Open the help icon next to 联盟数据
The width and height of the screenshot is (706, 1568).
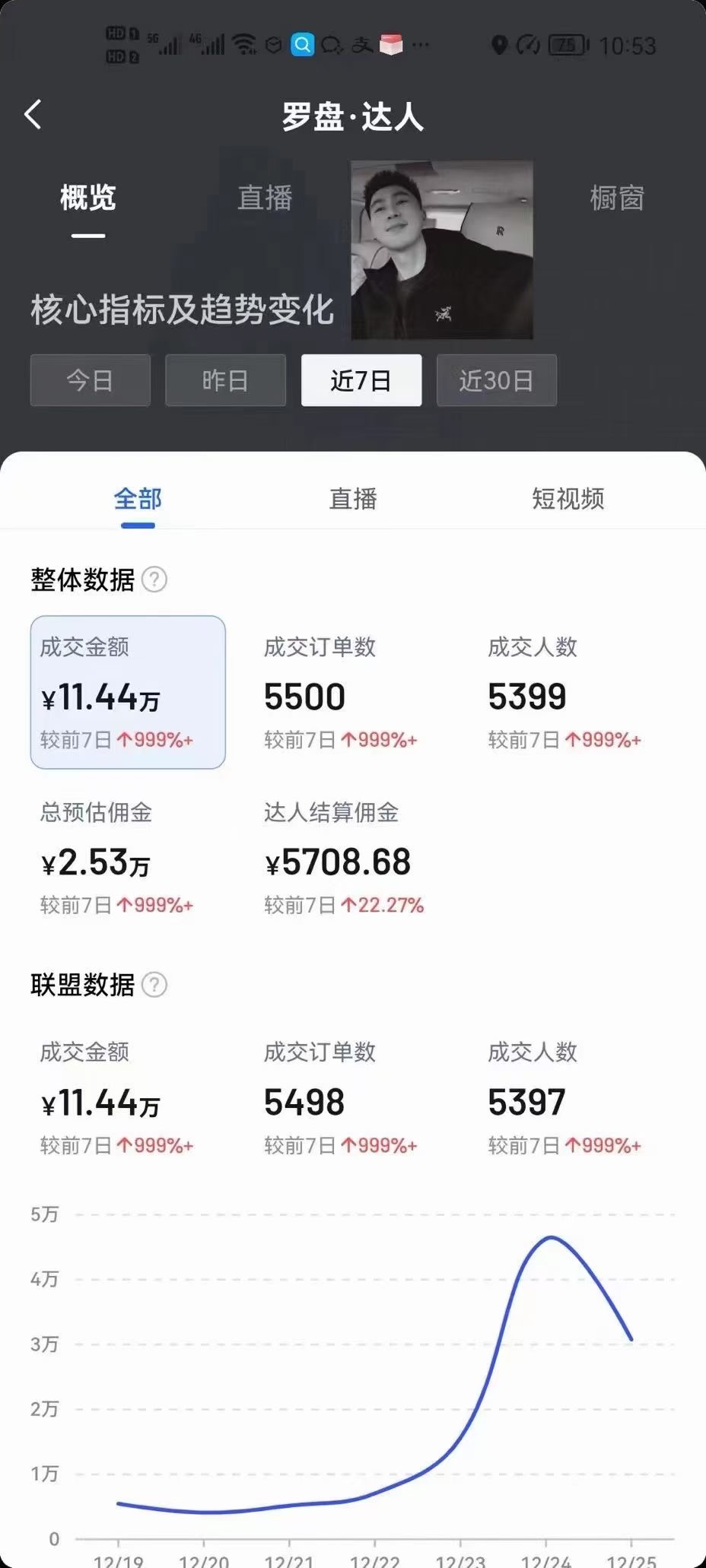[154, 985]
